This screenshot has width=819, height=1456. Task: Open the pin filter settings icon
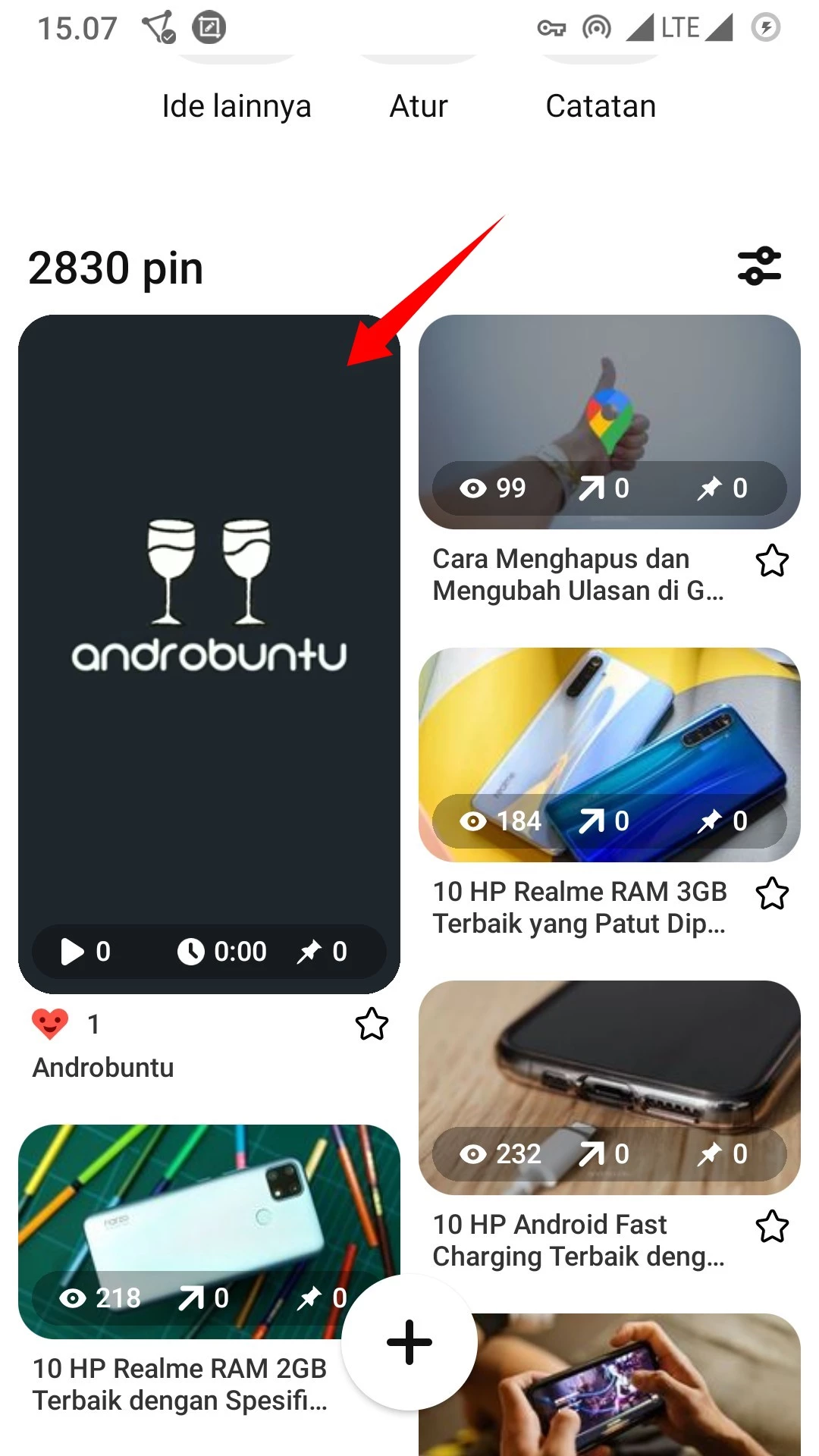tap(758, 267)
